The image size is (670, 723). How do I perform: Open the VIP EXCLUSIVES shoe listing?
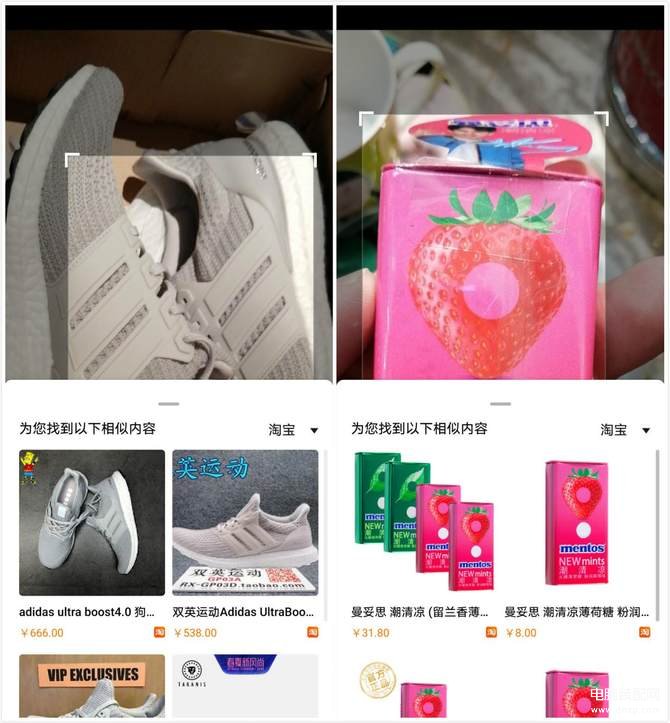tap(92, 688)
